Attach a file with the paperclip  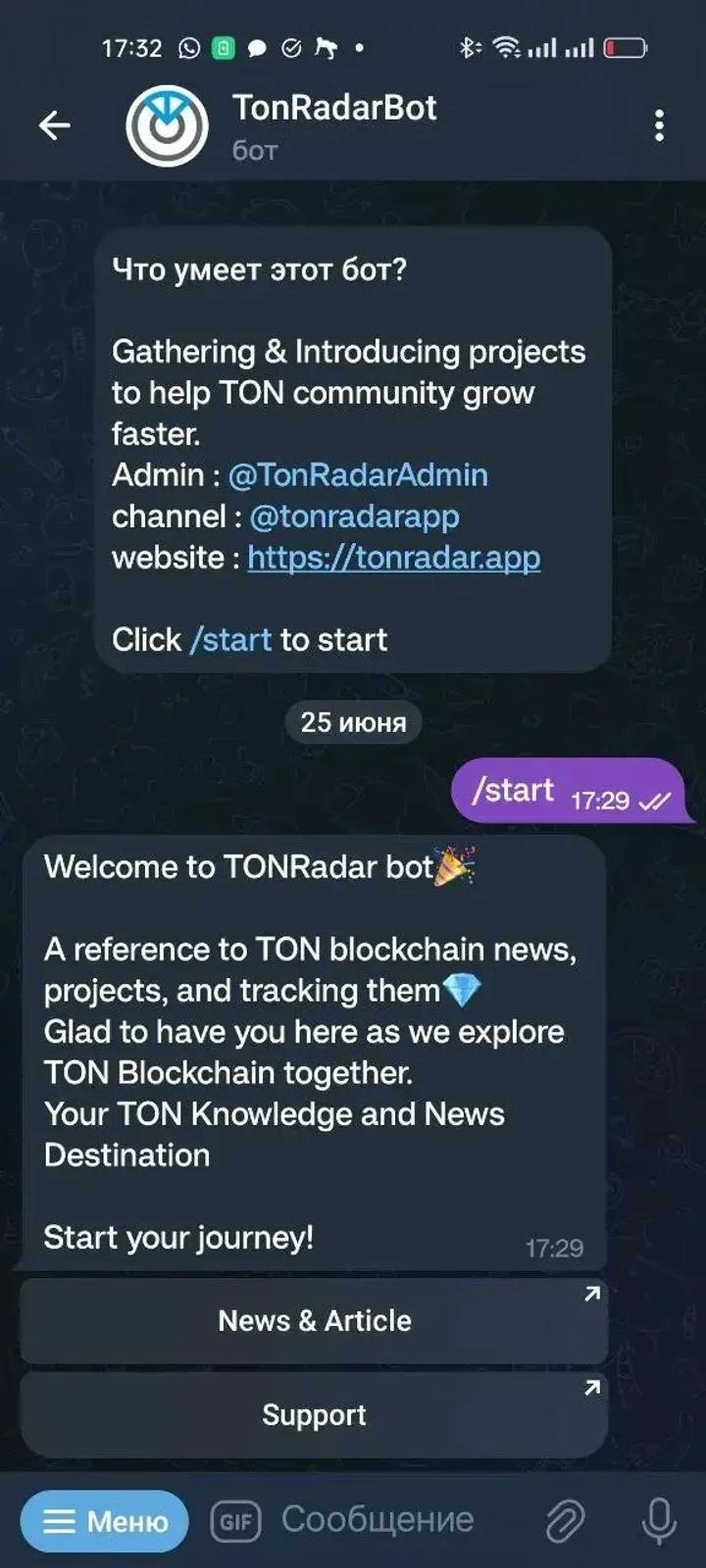pos(565,1521)
